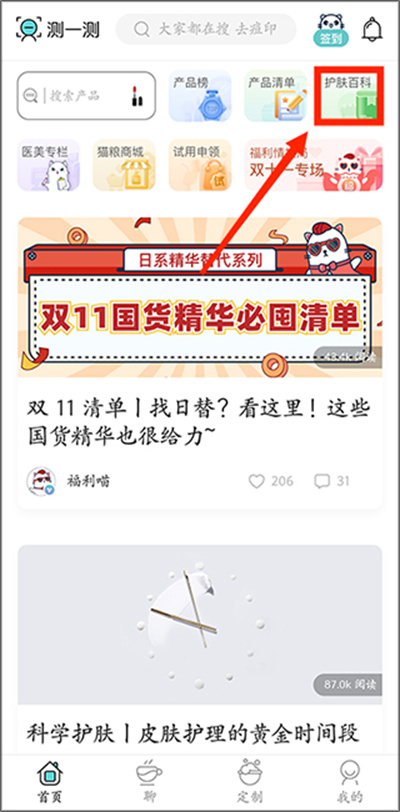The image size is (400, 812).
Task: Tap the 签到 check-in icon
Action: (x=331, y=30)
